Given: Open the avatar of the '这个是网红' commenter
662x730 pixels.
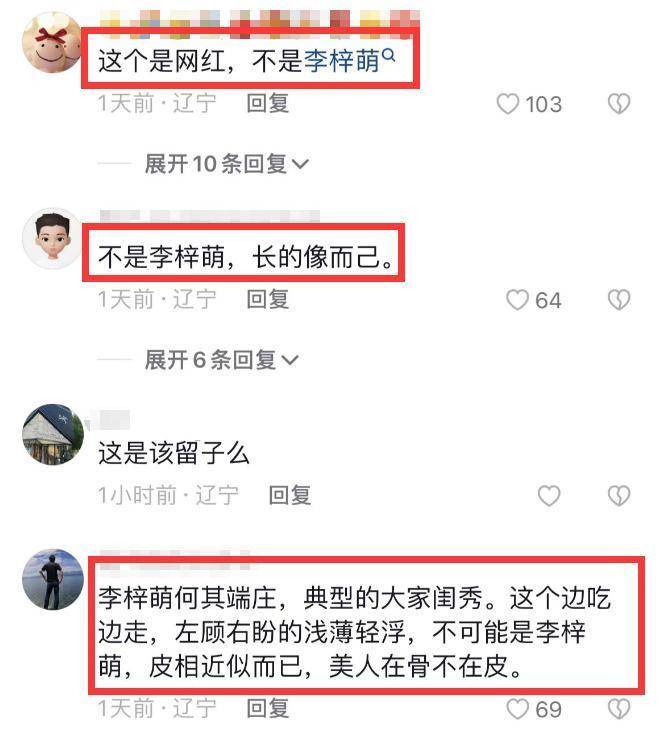Looking at the screenshot, I should [52, 43].
